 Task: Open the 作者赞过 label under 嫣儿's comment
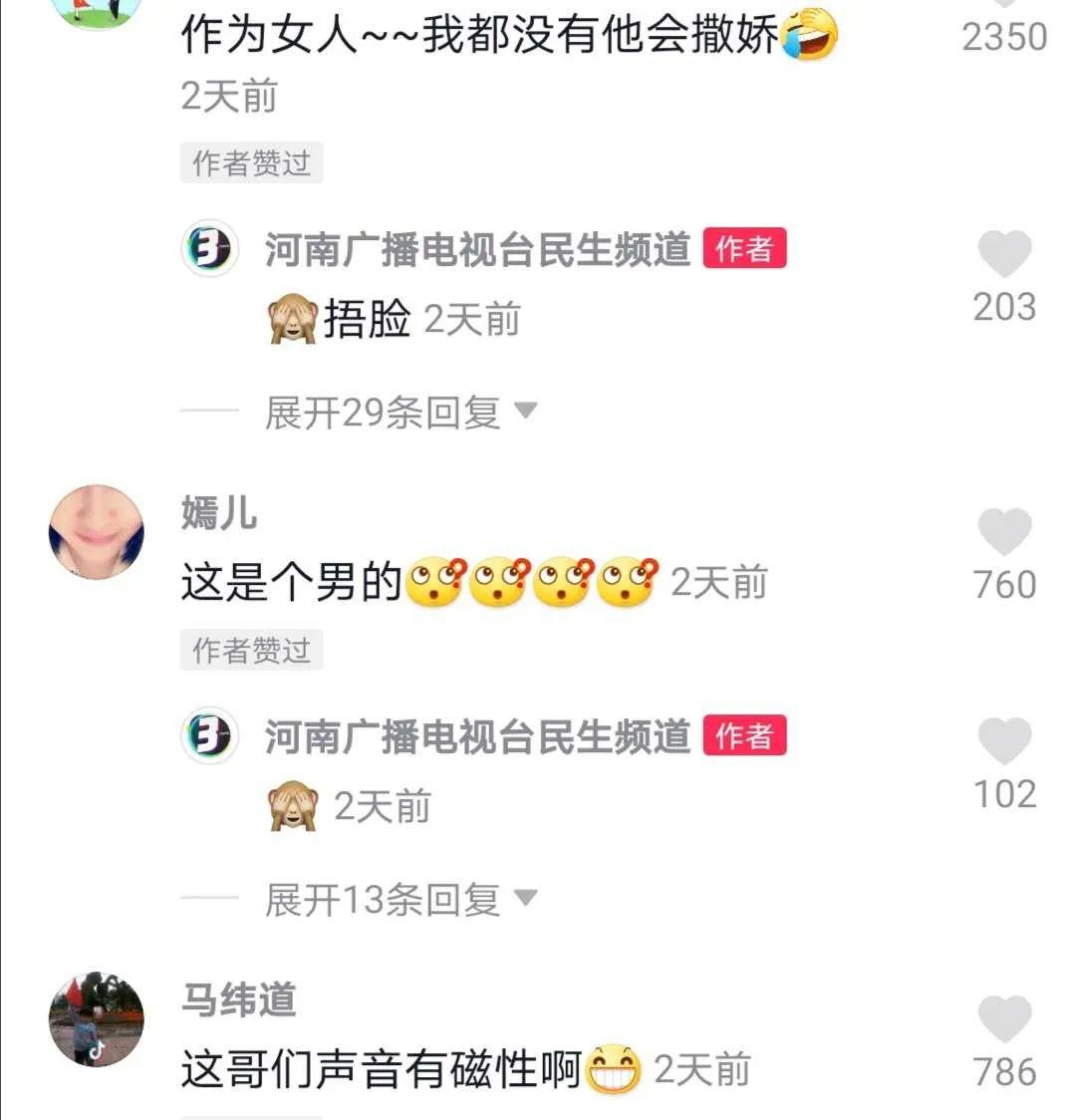[x=251, y=650]
